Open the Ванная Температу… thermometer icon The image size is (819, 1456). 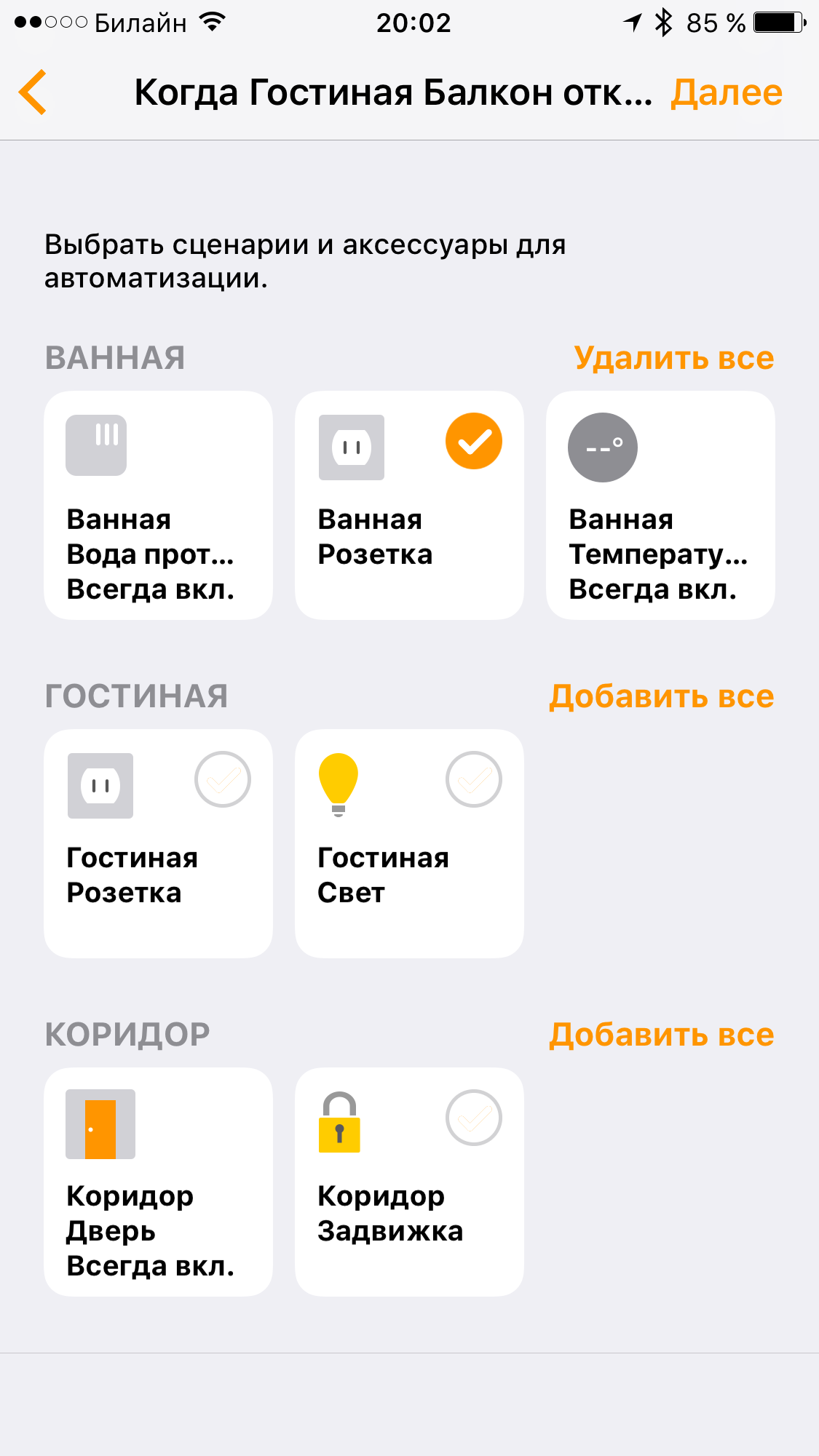pos(603,447)
